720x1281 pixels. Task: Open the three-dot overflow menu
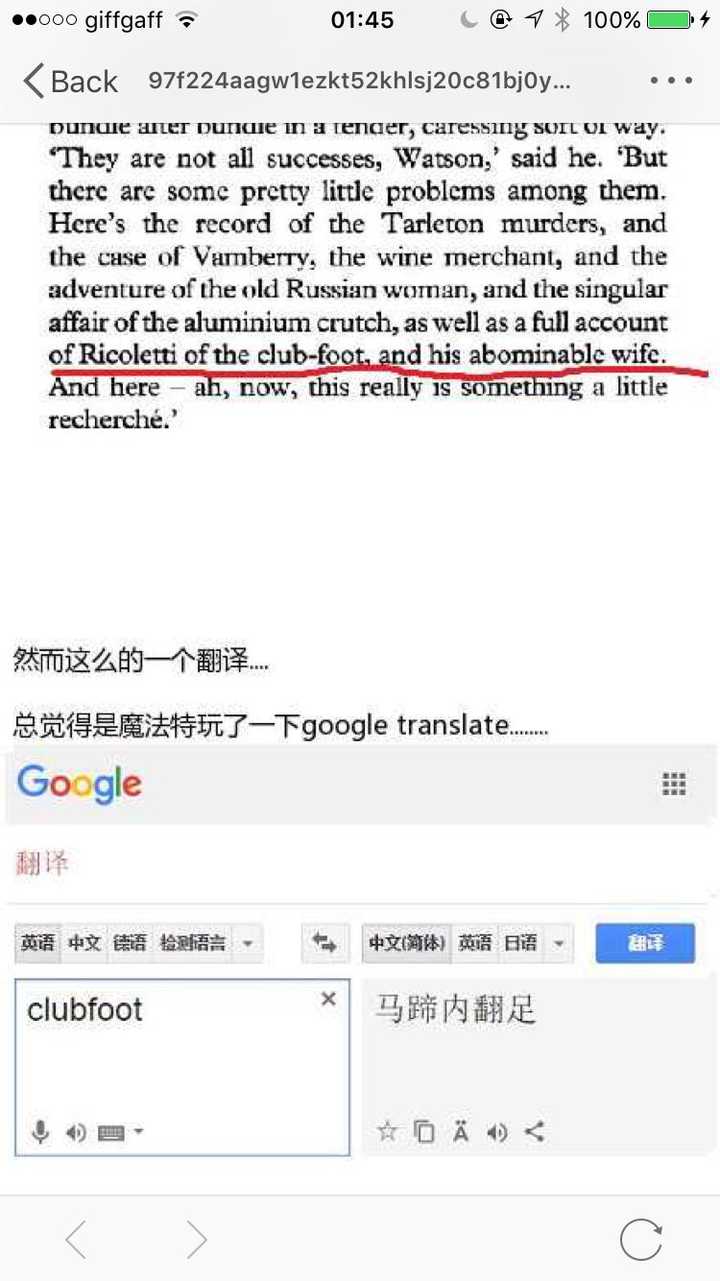670,81
